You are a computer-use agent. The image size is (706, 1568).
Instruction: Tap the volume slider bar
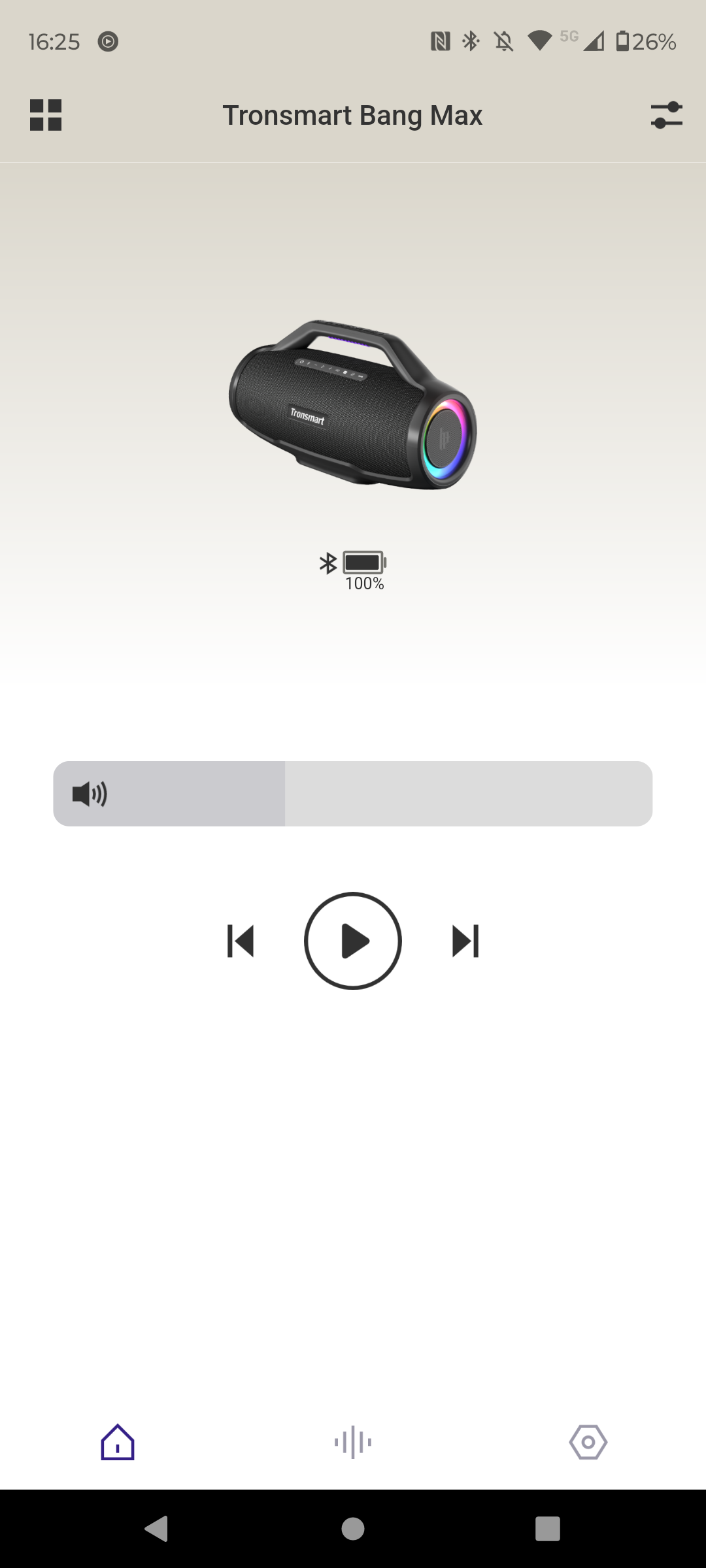pyautogui.click(x=353, y=793)
